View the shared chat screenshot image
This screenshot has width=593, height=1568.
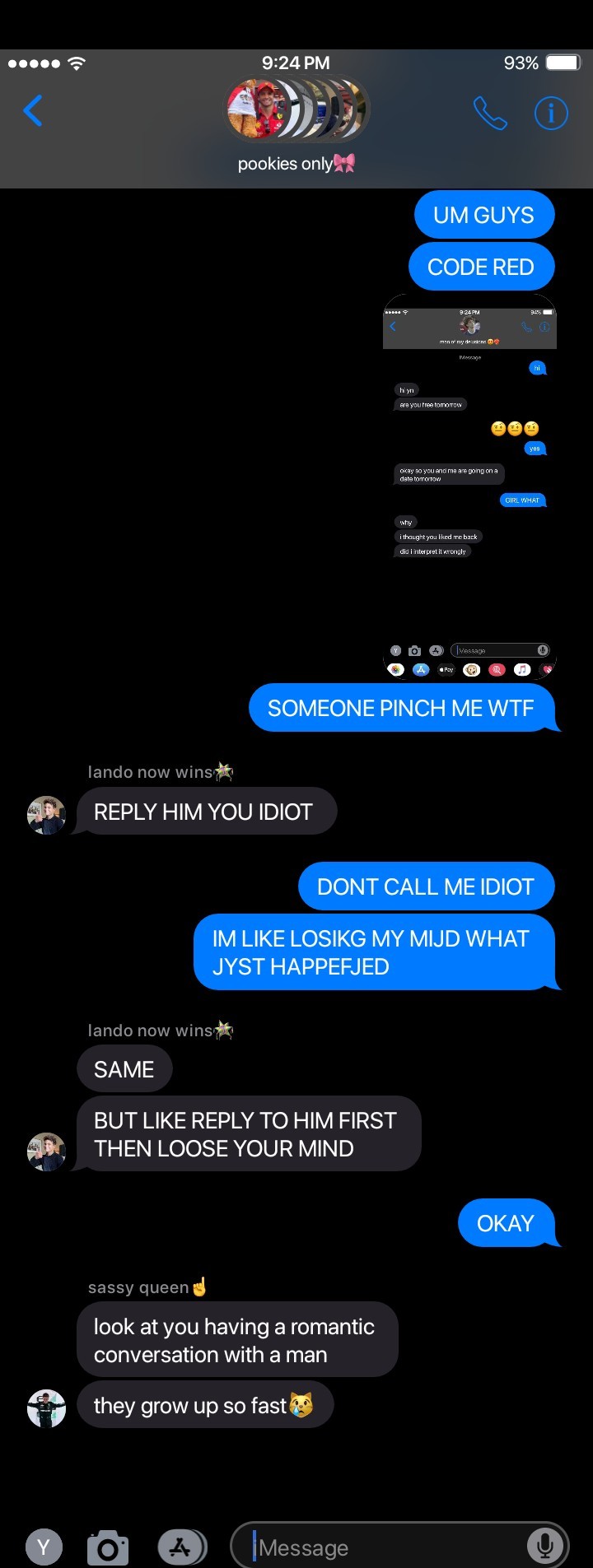click(469, 486)
